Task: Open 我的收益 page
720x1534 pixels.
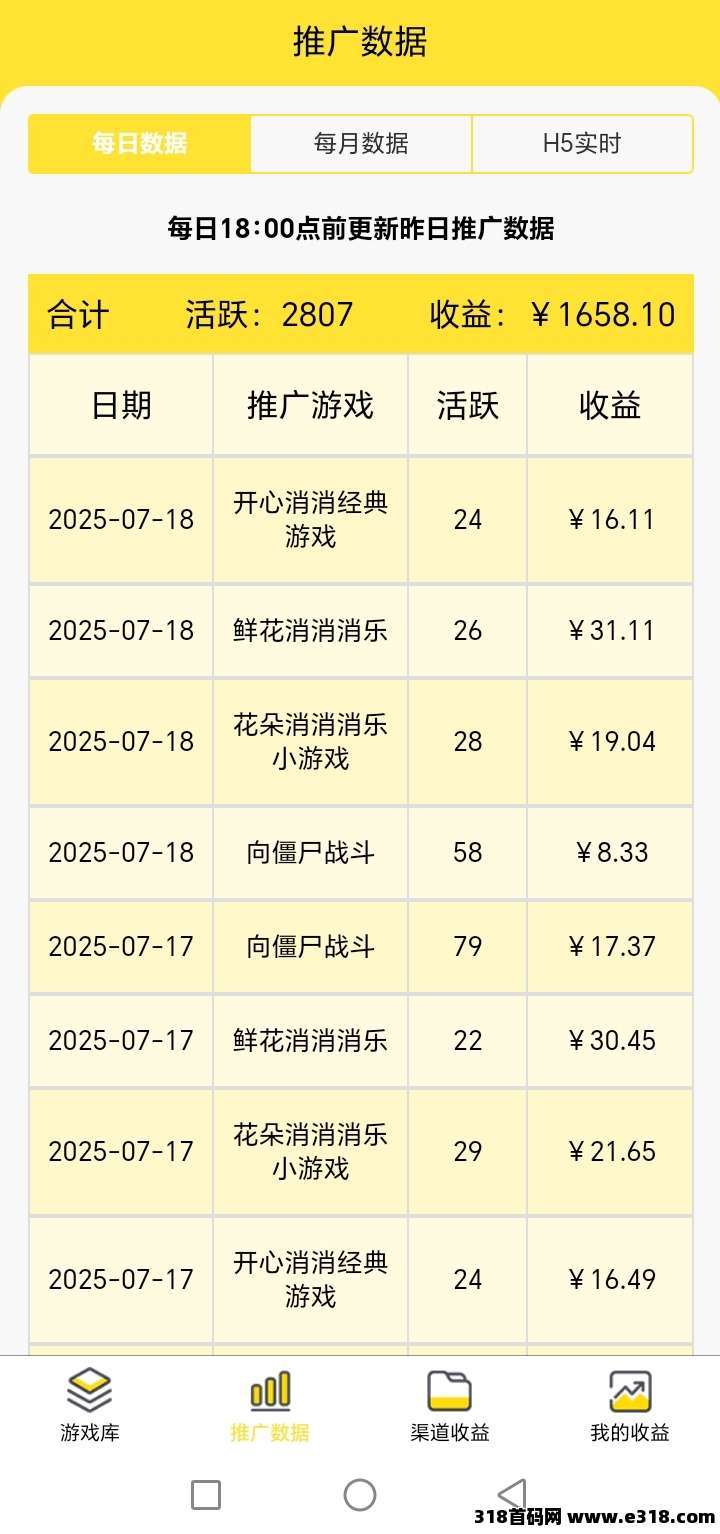Action: pos(630,1406)
